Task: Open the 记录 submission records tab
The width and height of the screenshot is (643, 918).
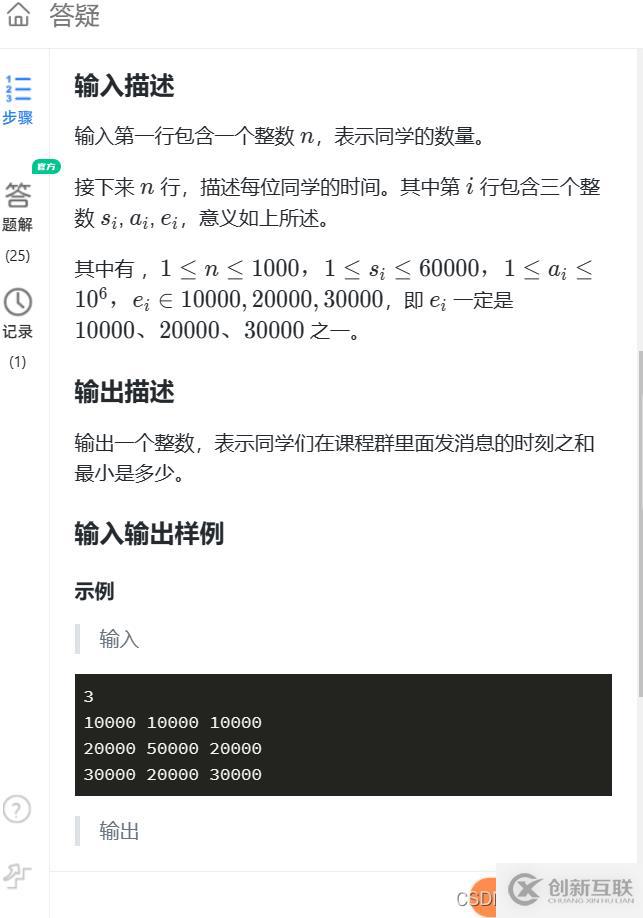Action: 18,314
